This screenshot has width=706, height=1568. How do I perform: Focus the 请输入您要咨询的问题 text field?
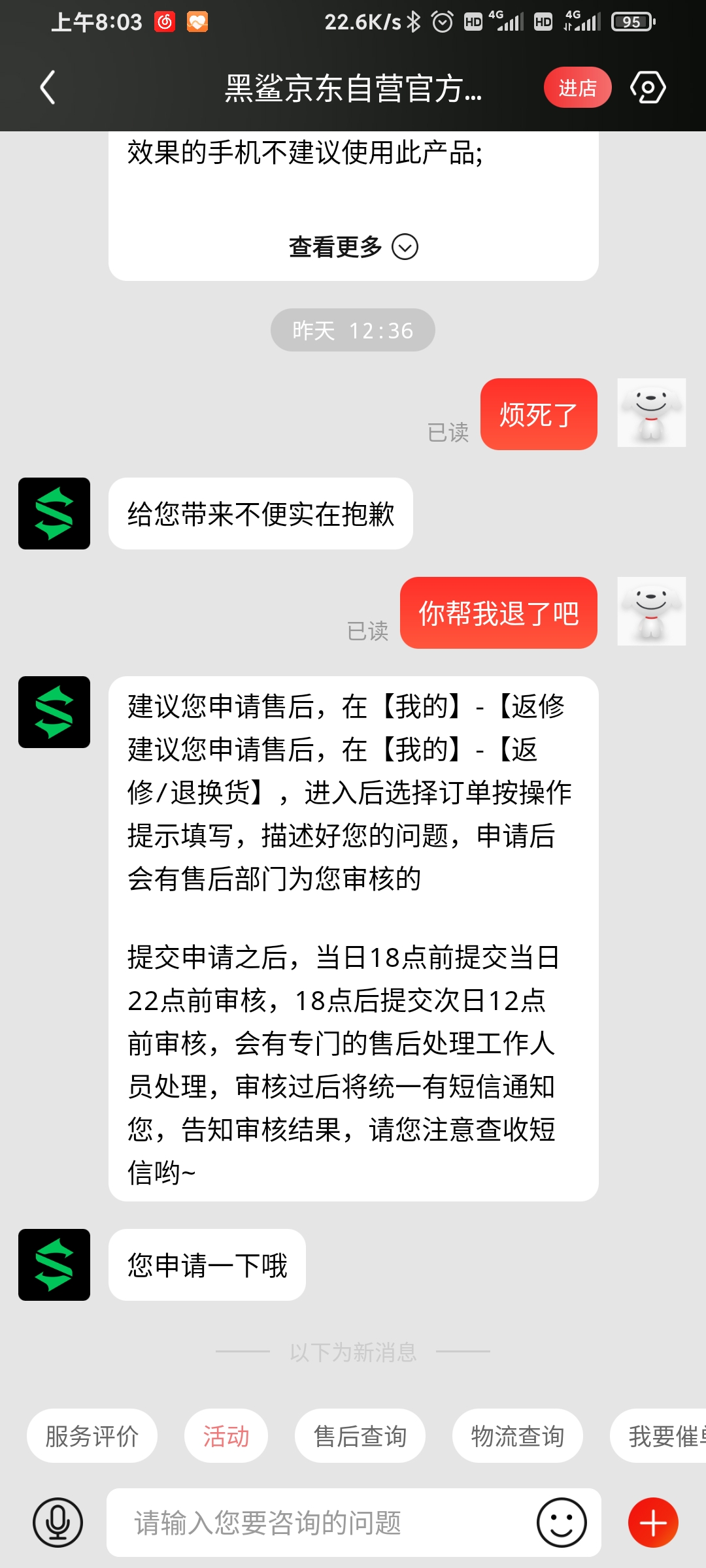320,1523
